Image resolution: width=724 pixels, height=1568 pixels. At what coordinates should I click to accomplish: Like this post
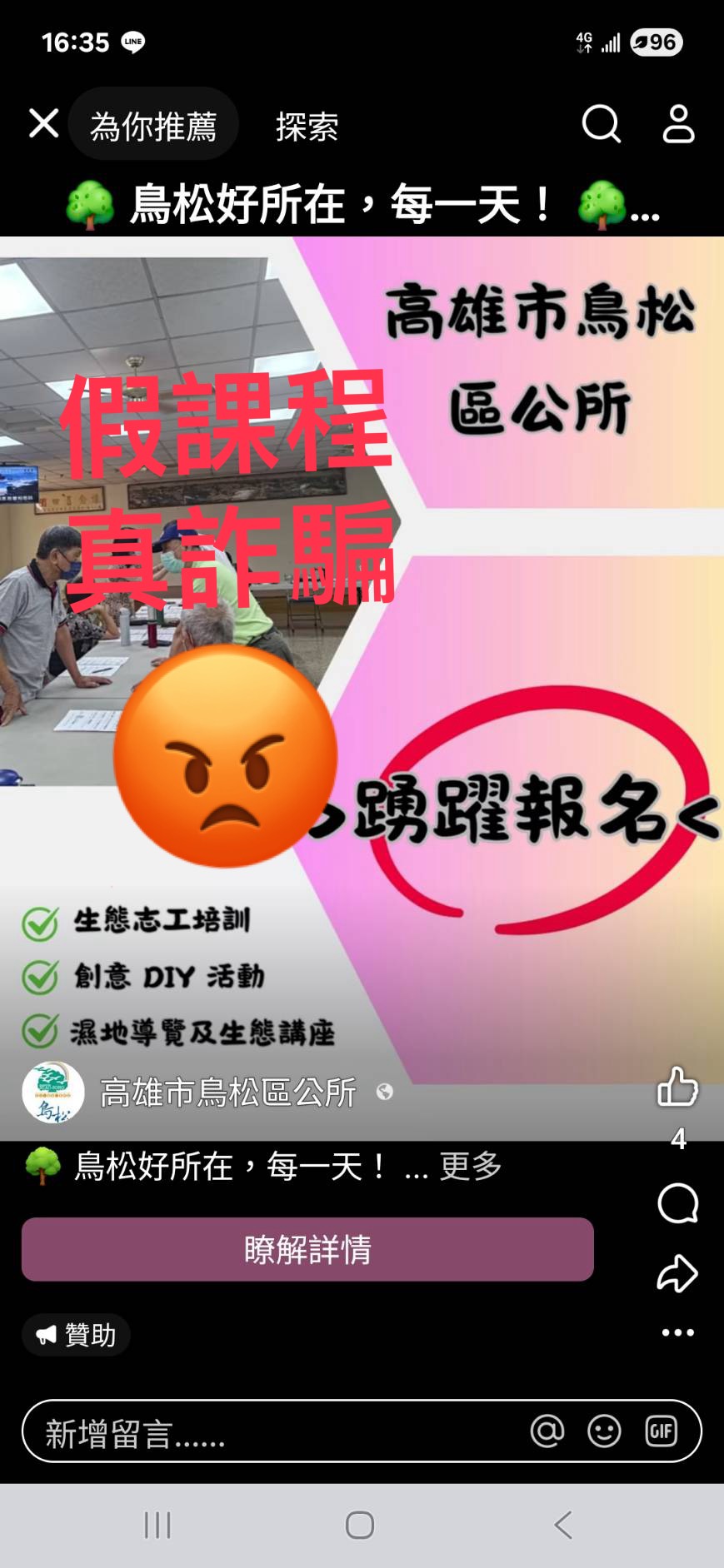pos(677,1088)
